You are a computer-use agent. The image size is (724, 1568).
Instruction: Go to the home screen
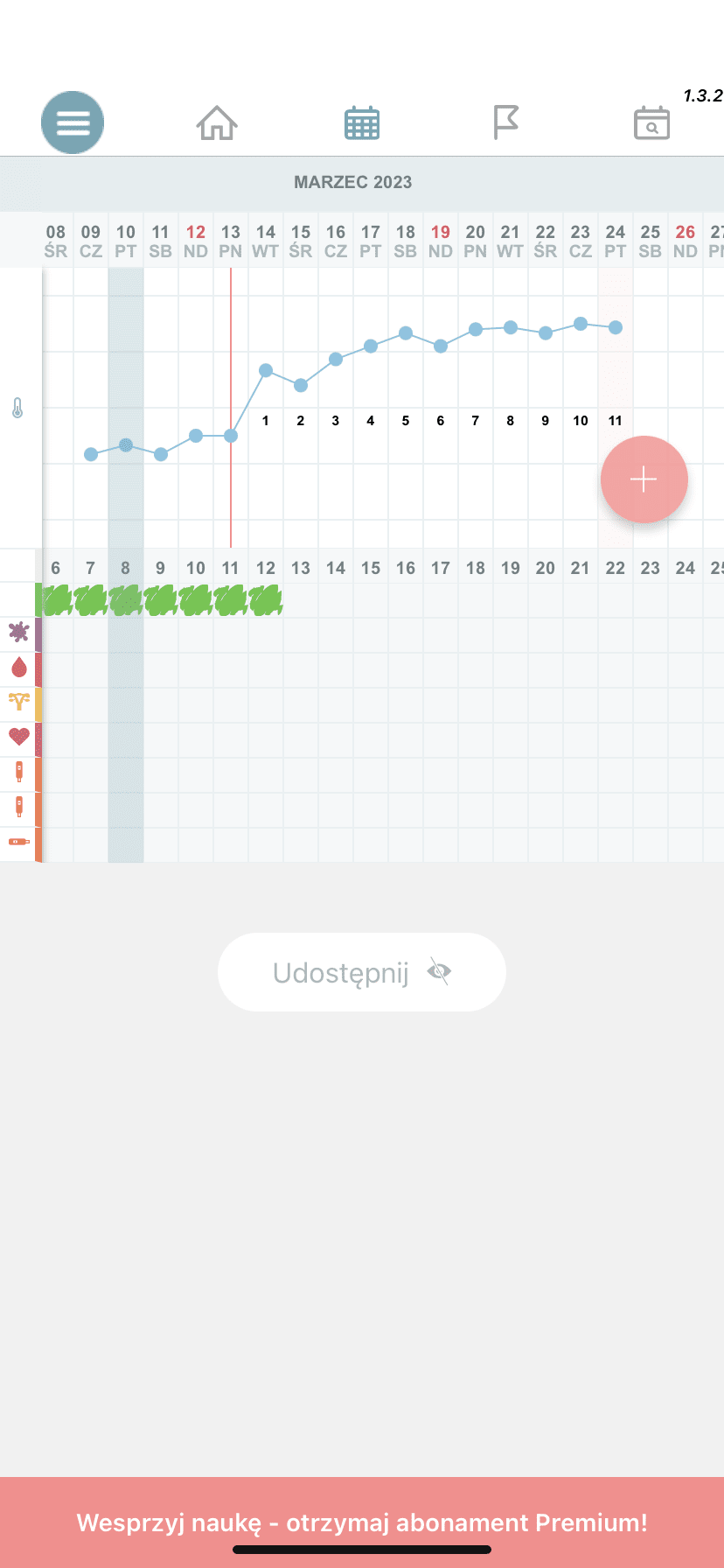click(217, 122)
